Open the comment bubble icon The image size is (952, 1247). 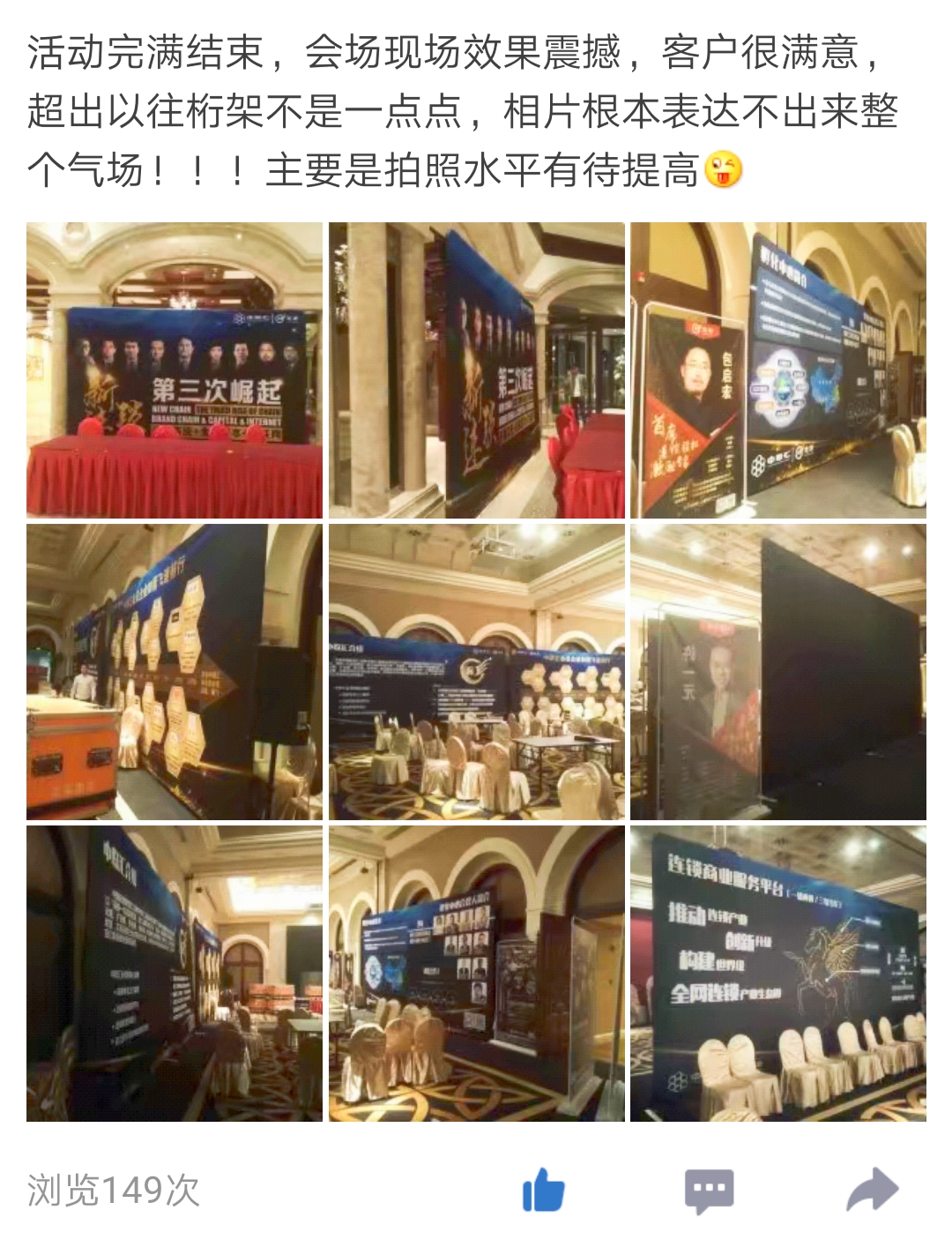(x=709, y=1191)
